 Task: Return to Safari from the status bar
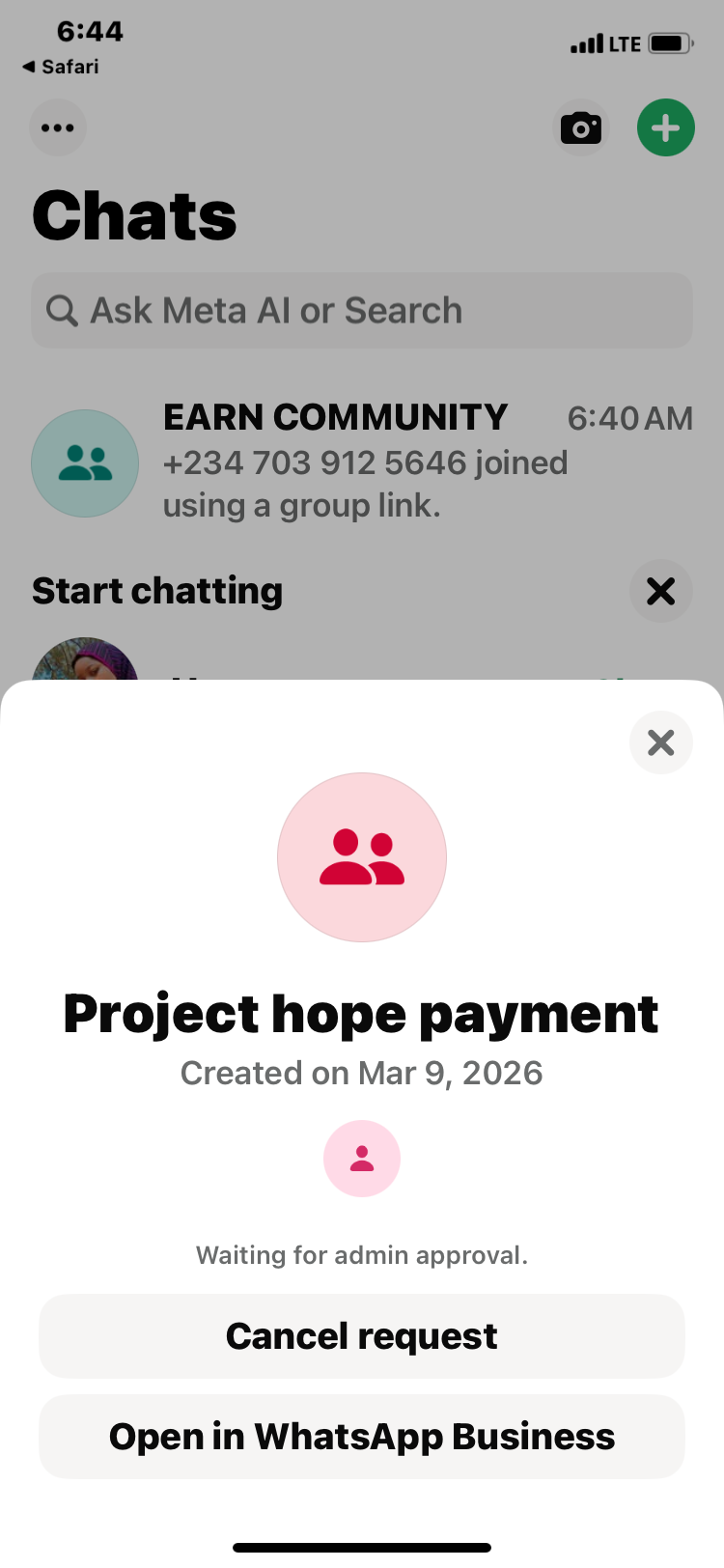(60, 67)
